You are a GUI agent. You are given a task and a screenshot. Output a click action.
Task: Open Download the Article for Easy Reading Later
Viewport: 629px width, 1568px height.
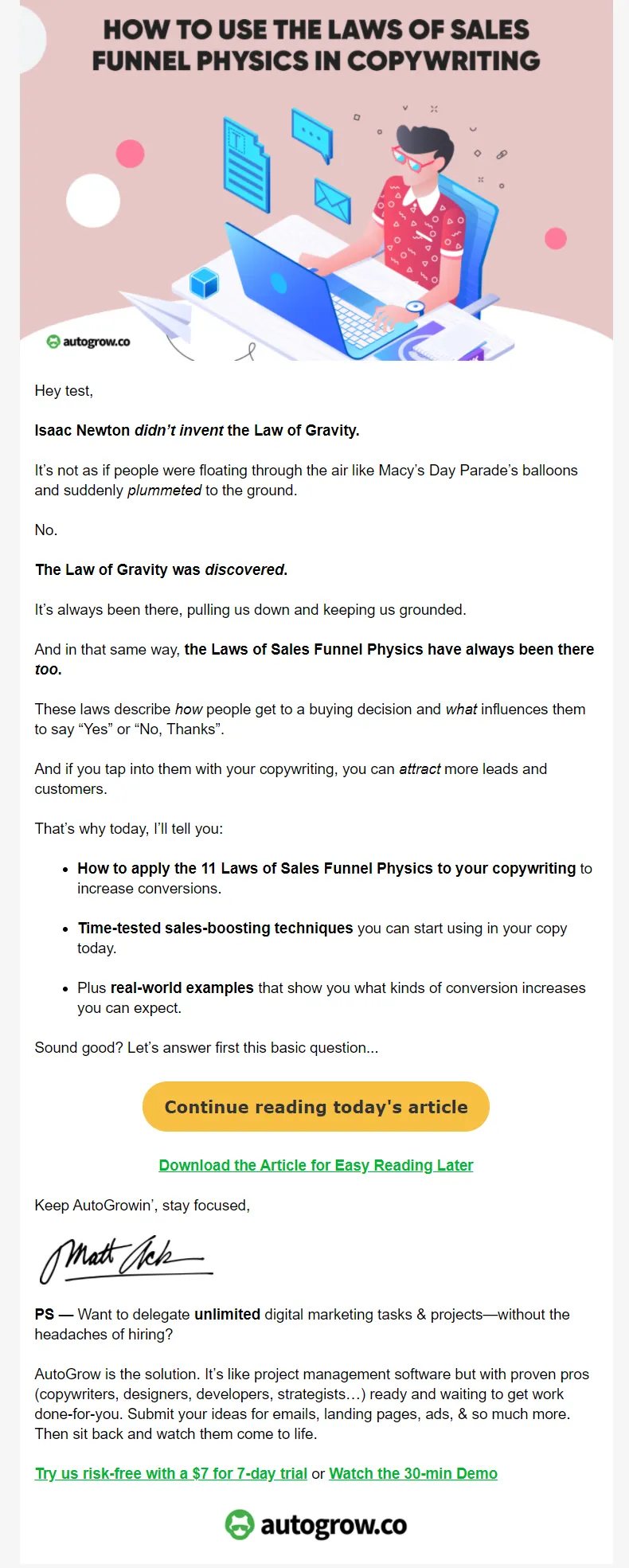315,1165
